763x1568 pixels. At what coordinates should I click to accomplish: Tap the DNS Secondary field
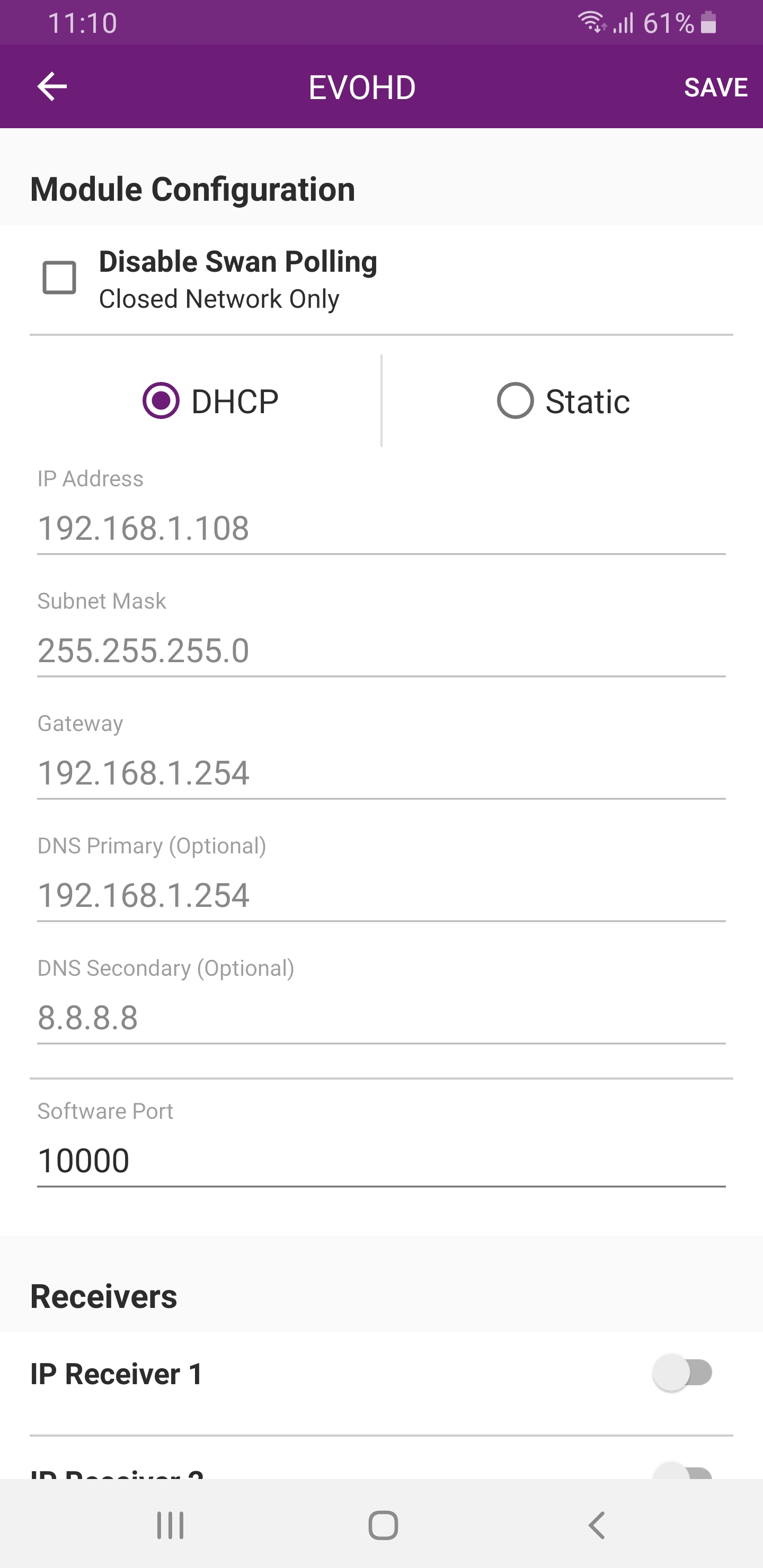[x=380, y=1017]
